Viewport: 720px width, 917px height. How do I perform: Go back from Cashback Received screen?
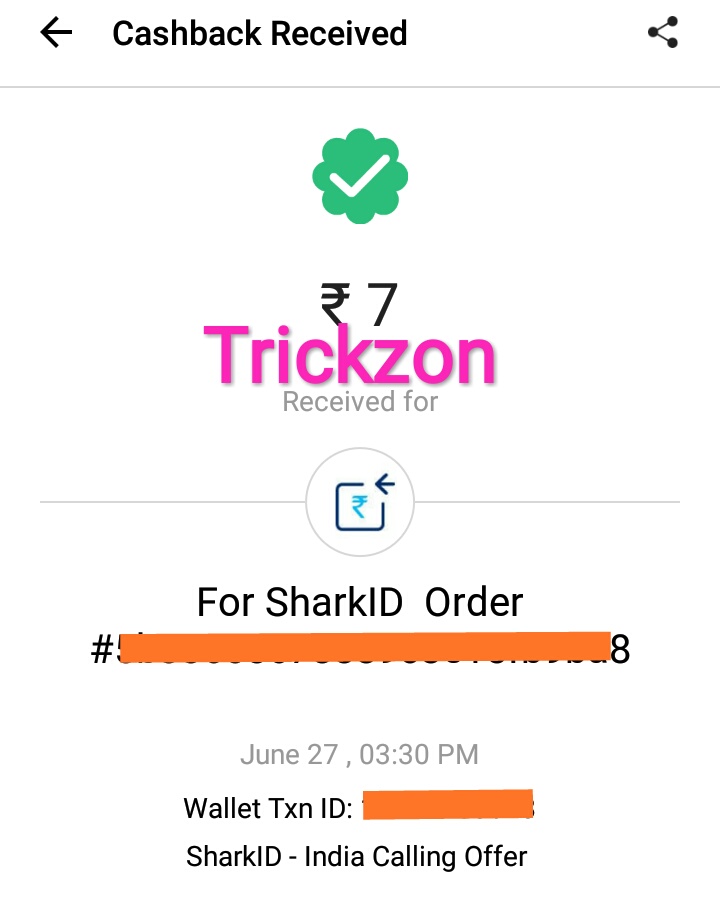click(x=56, y=33)
